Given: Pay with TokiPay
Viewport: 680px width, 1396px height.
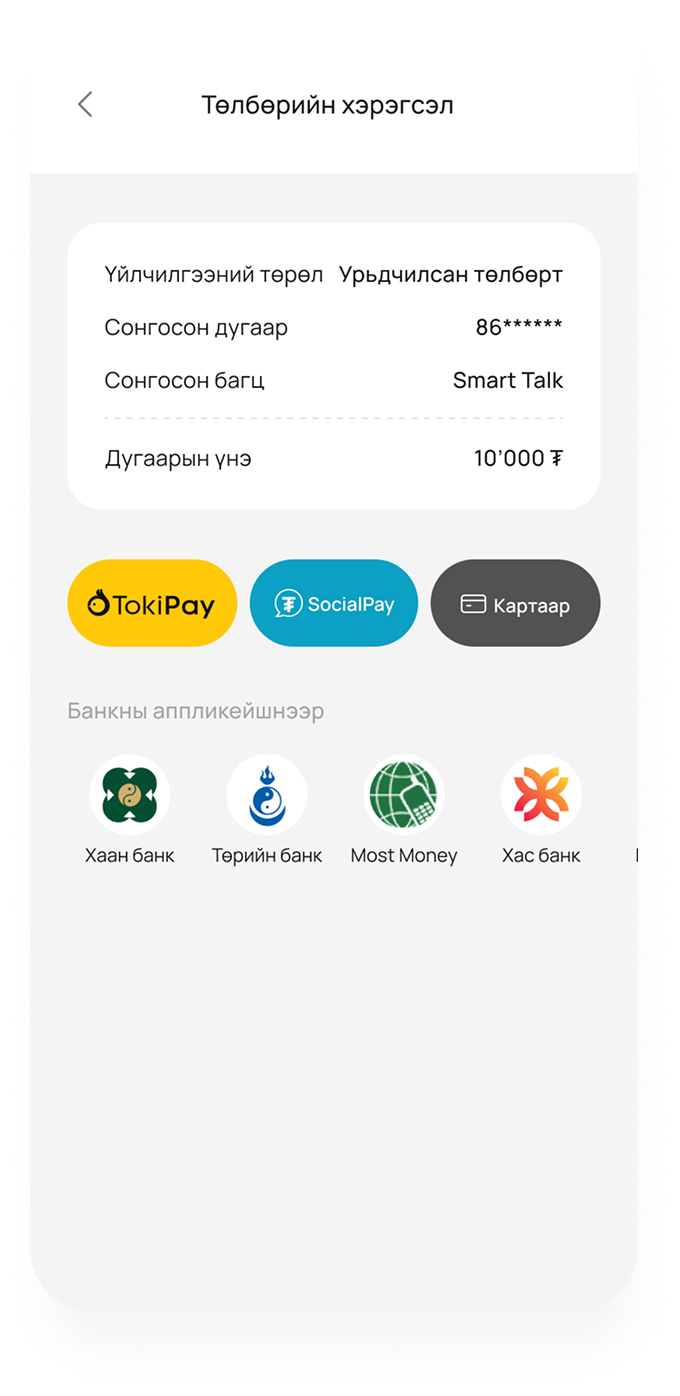Looking at the screenshot, I should [152, 603].
